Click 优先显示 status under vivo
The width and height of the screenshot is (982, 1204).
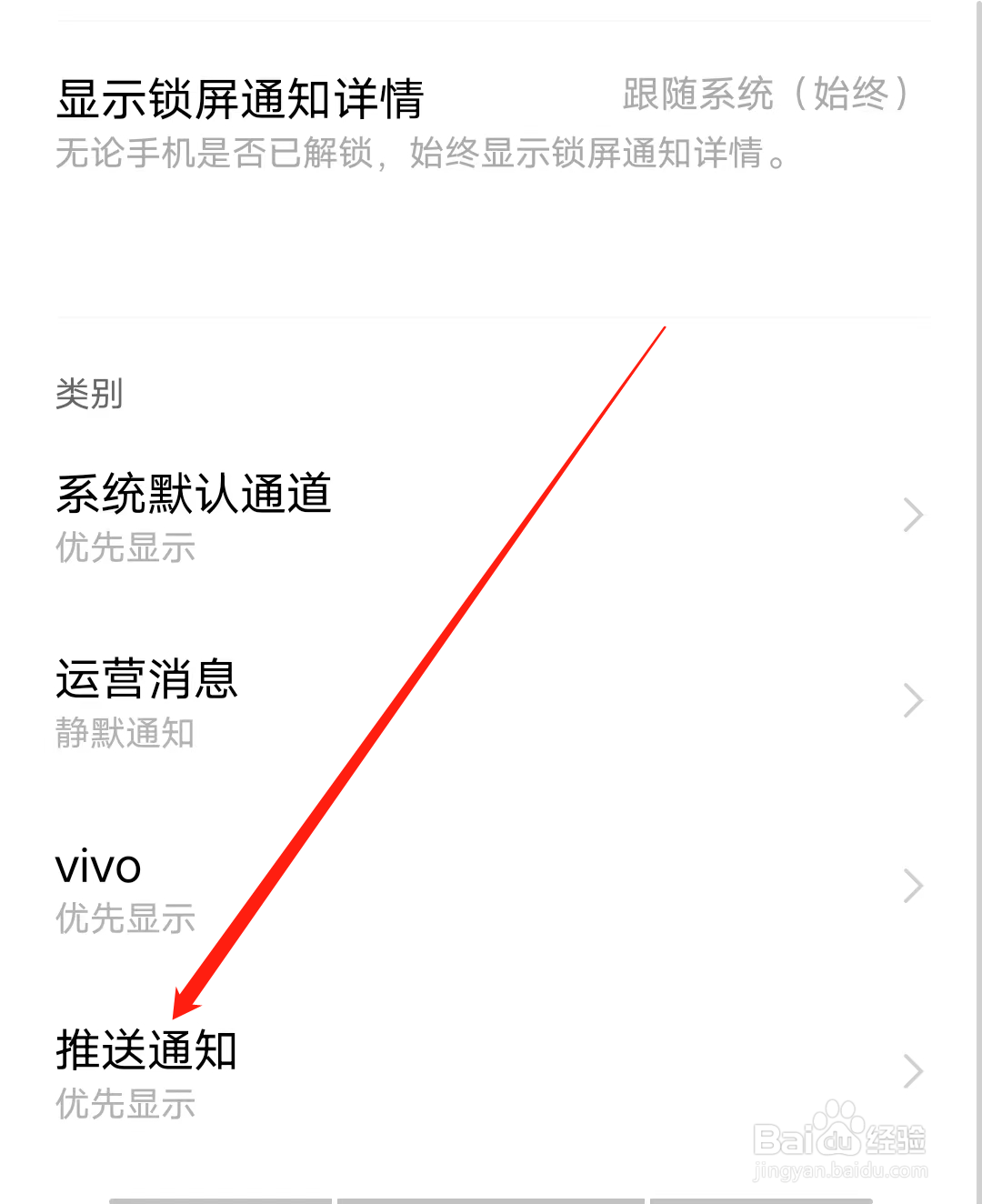click(125, 919)
